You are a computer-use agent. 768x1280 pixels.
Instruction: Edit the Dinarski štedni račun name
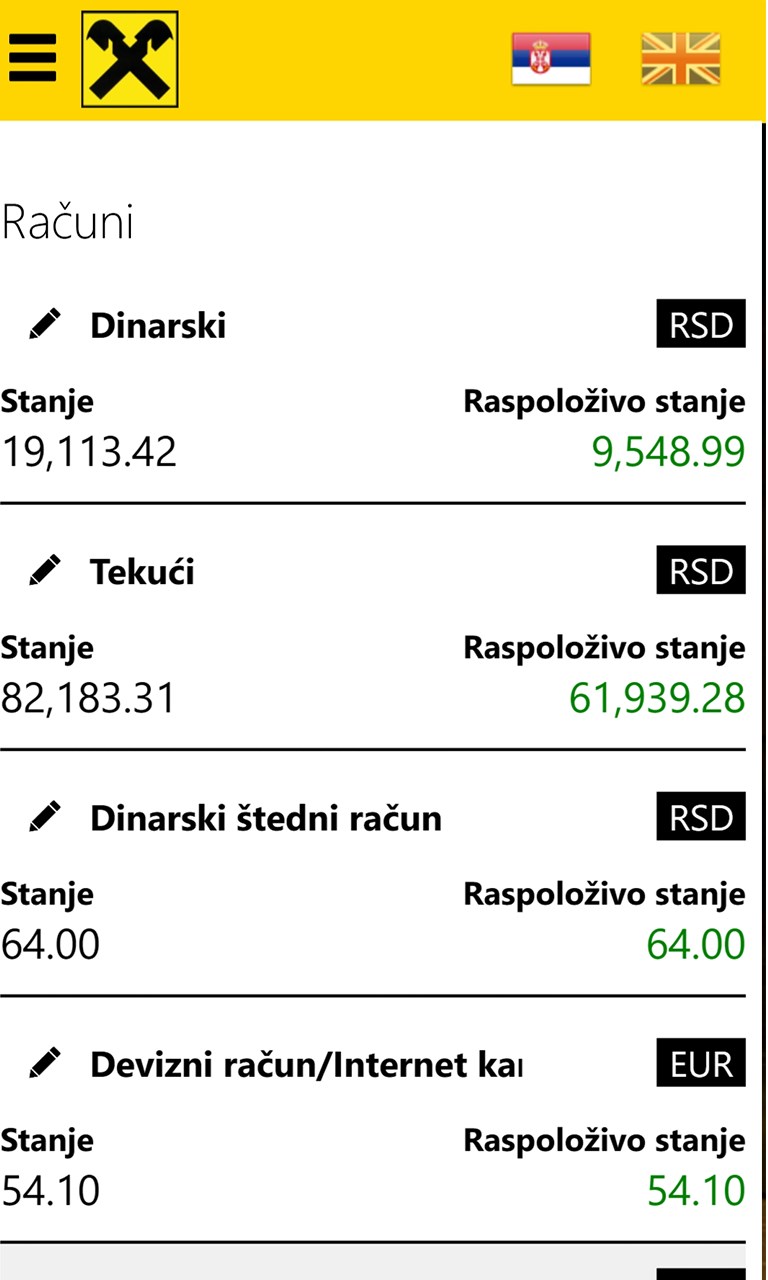click(45, 818)
